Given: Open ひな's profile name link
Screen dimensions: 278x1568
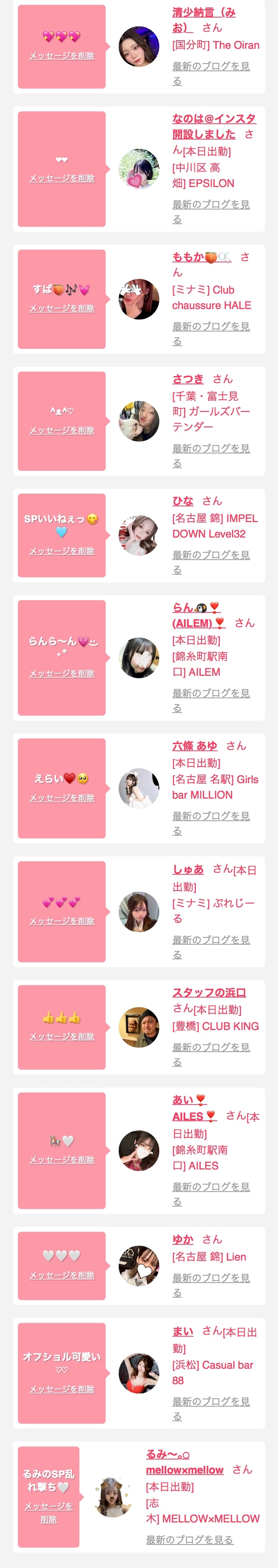Looking at the screenshot, I should [182, 501].
